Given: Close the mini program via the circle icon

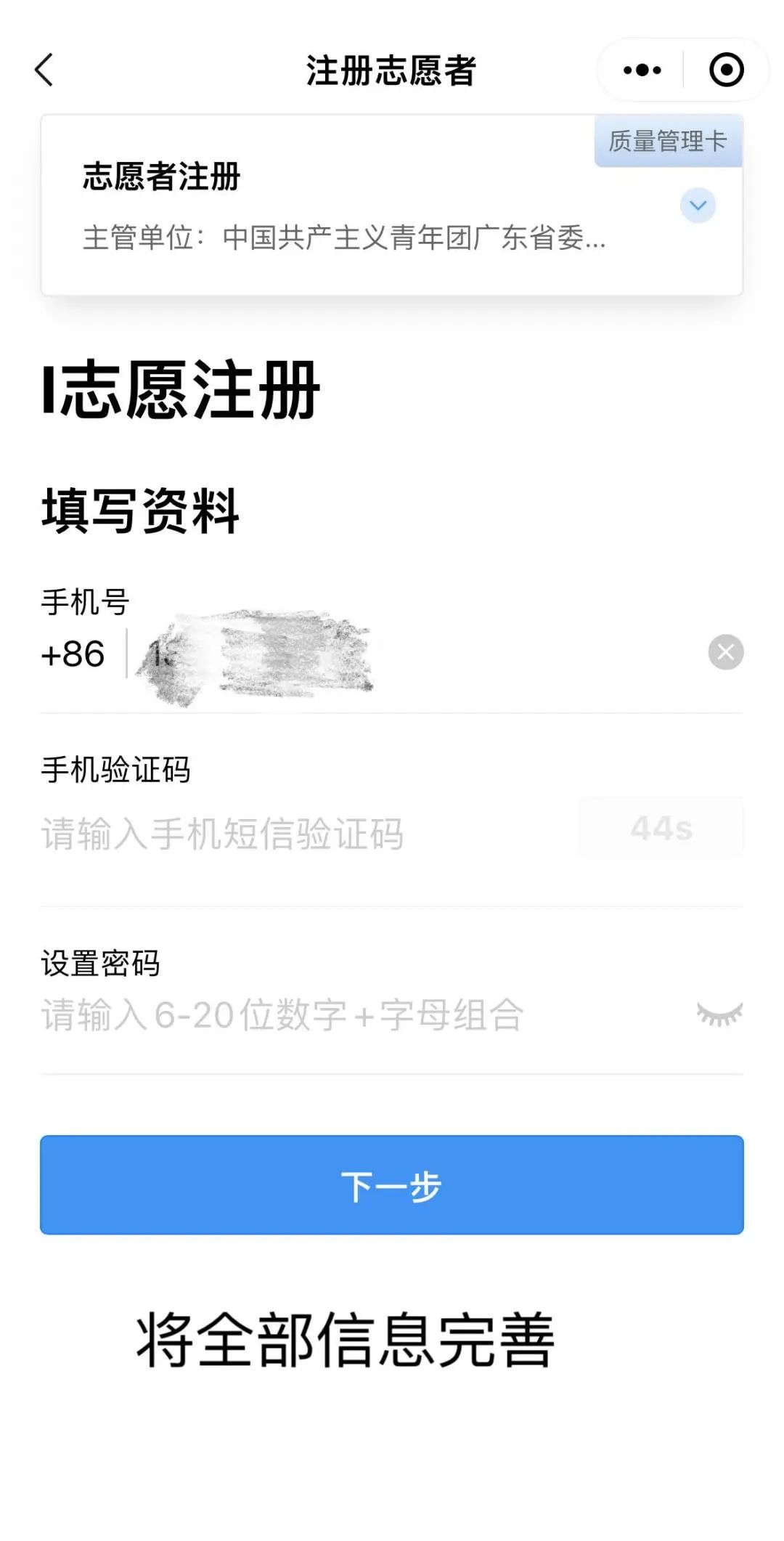Looking at the screenshot, I should click(x=726, y=70).
